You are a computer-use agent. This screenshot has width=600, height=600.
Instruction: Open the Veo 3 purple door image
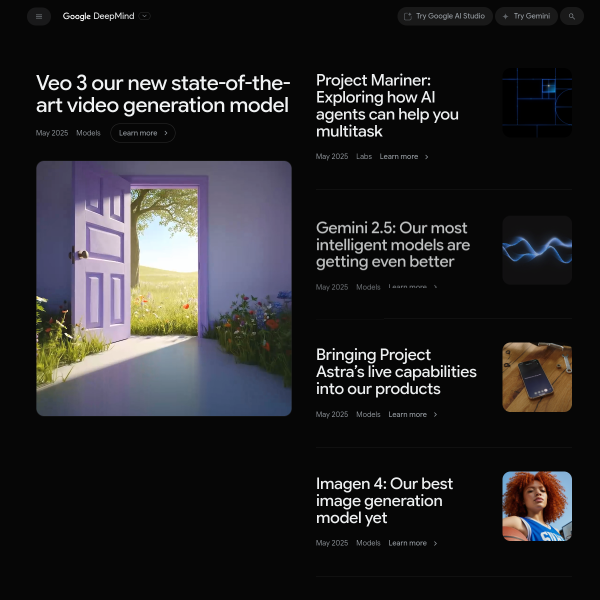pos(164,288)
